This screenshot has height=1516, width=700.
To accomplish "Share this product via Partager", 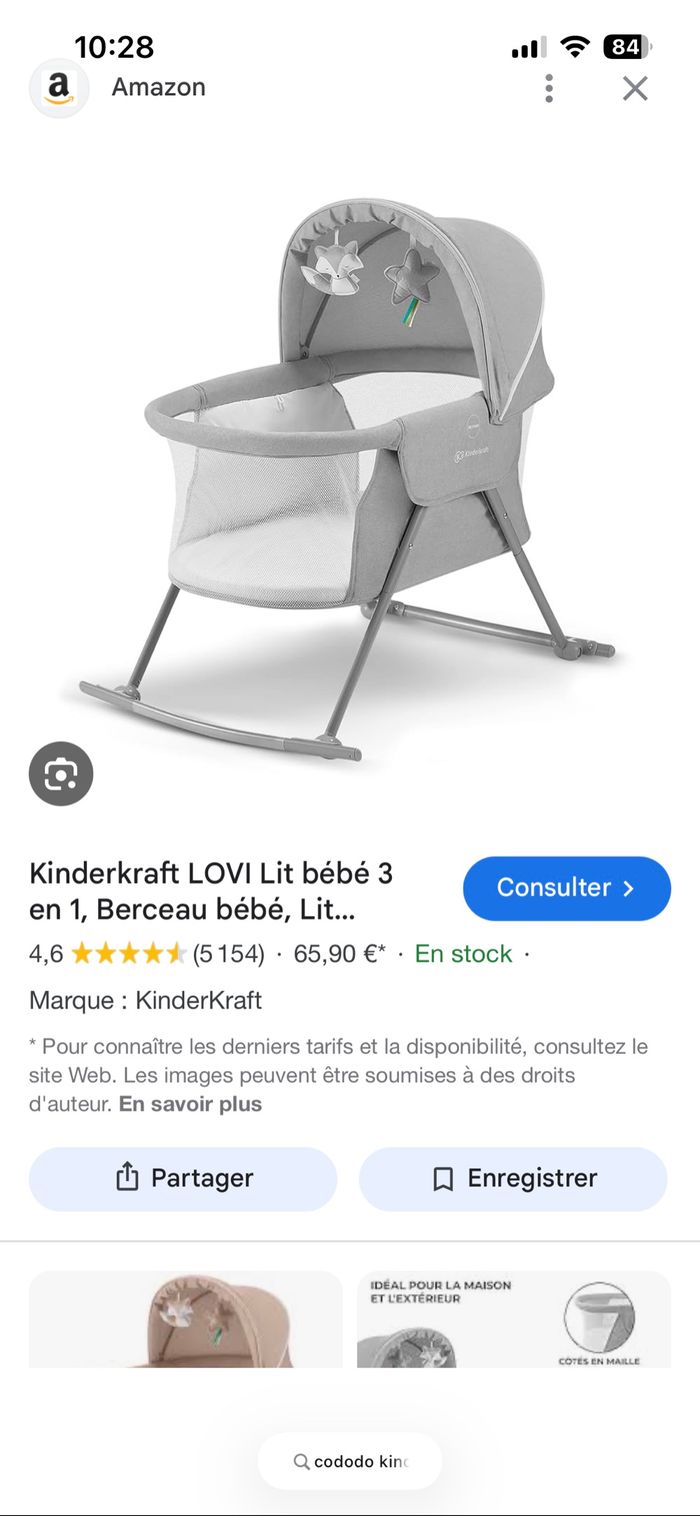I will (x=183, y=1179).
